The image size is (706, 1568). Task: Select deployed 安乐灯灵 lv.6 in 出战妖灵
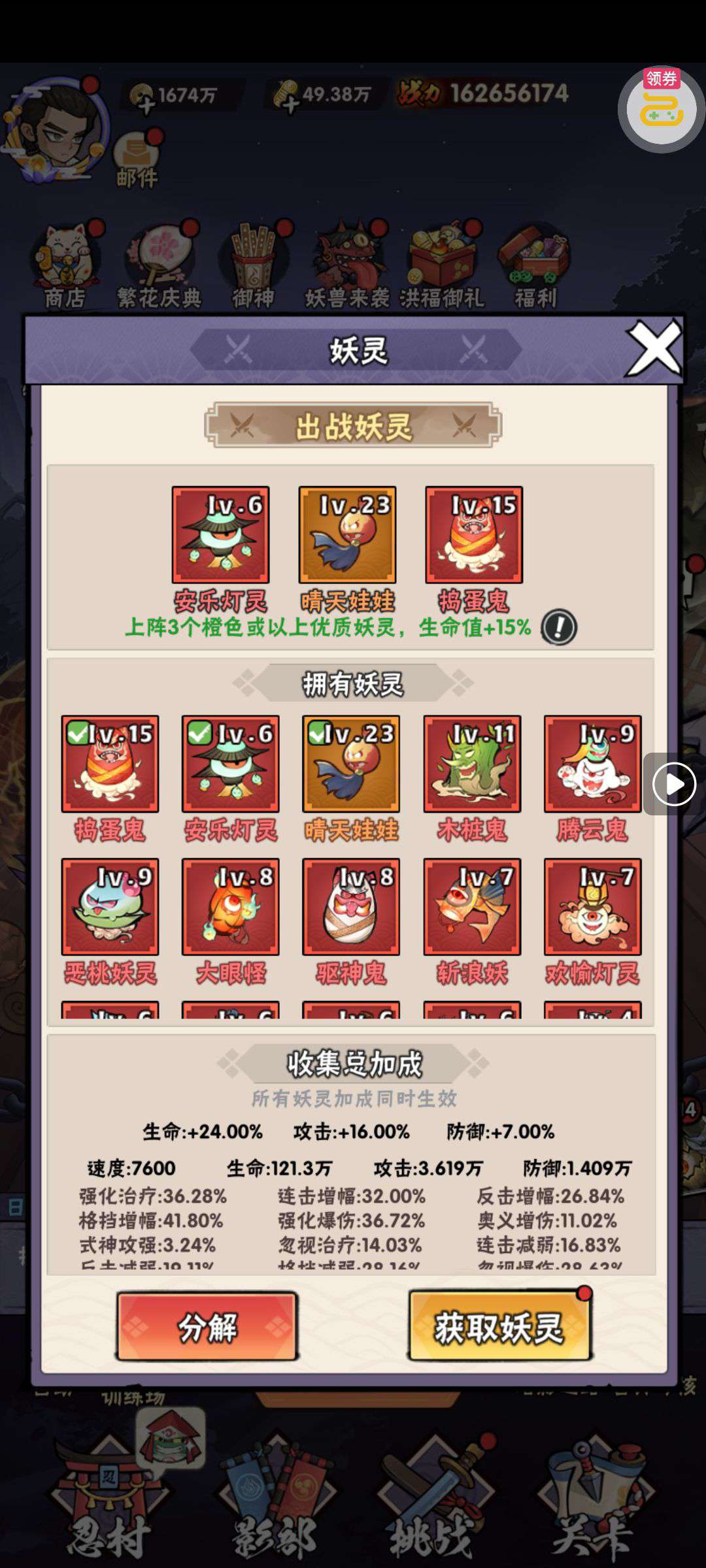220,534
